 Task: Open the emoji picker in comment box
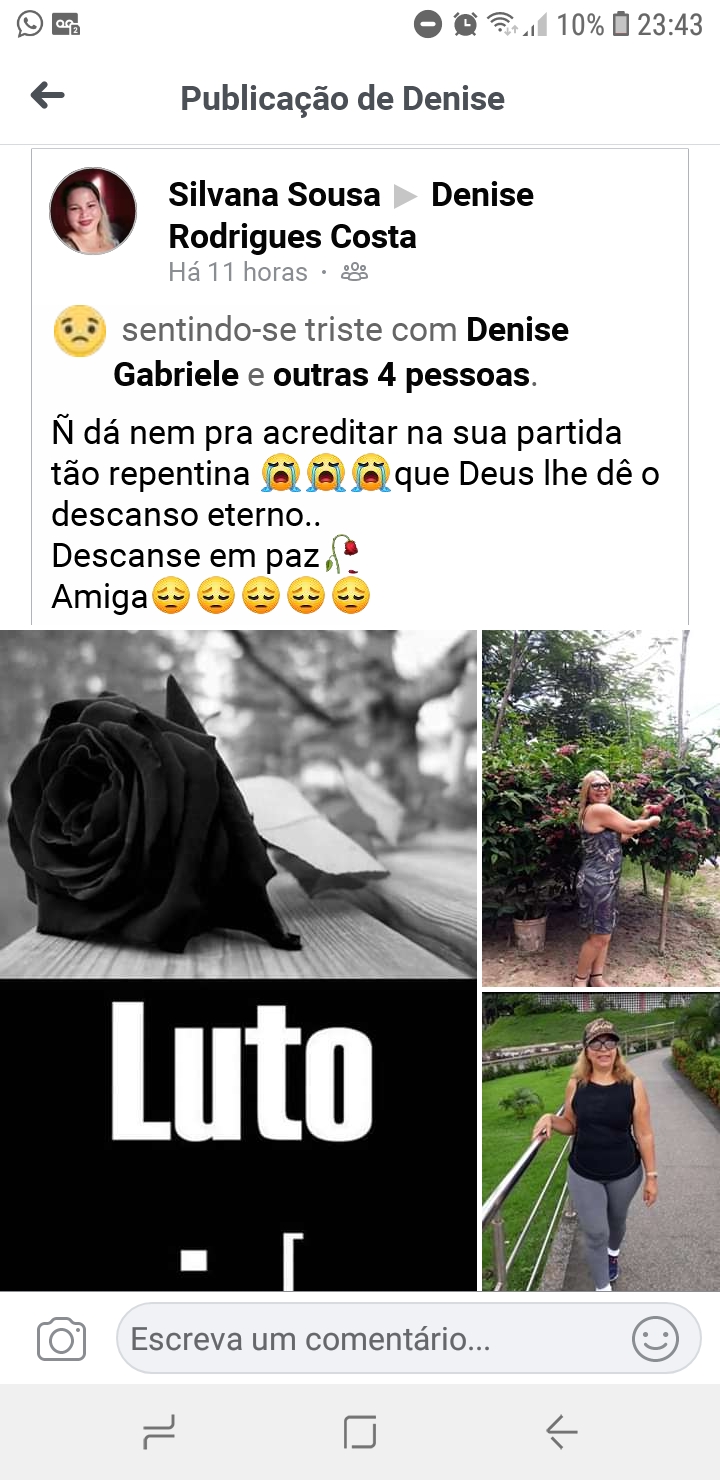point(656,1339)
